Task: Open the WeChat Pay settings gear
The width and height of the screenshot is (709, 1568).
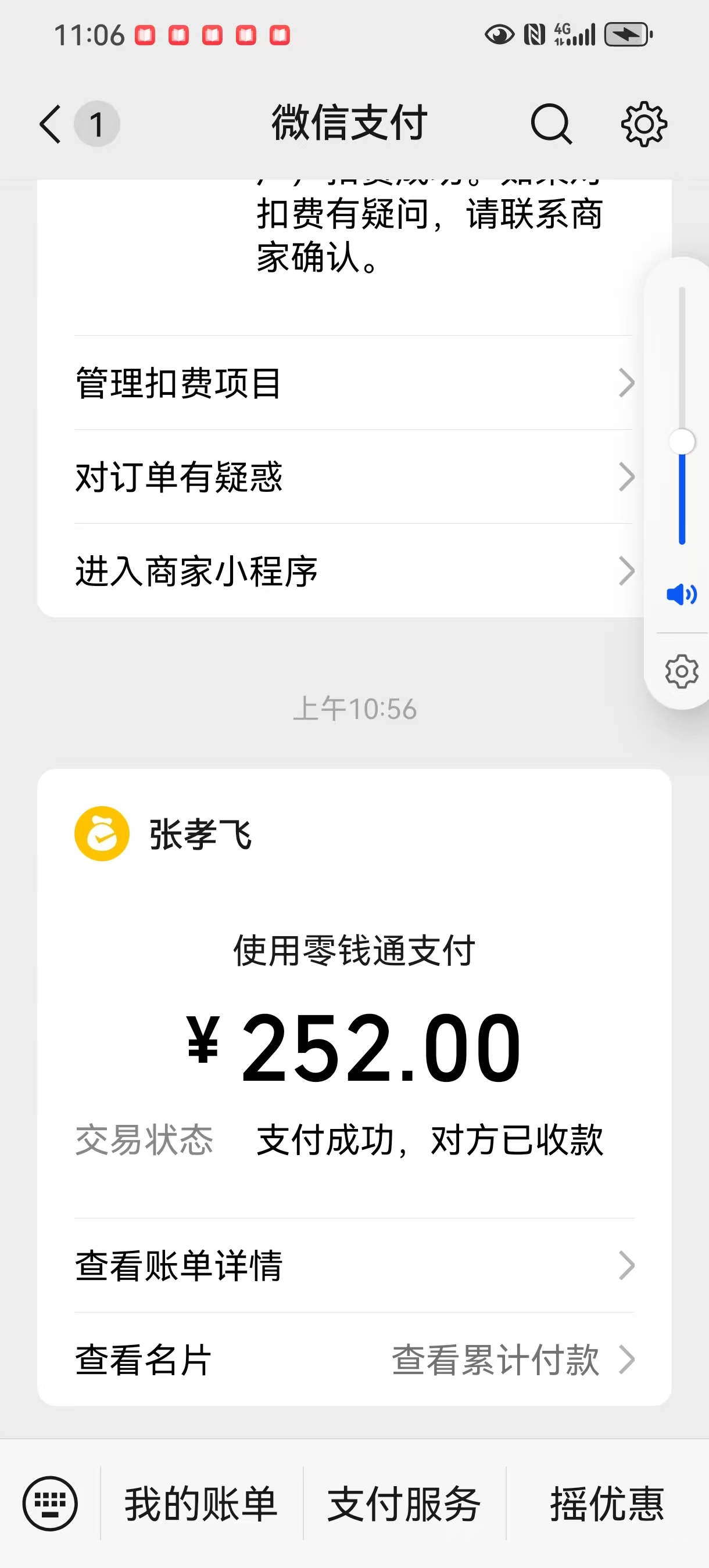Action: (x=644, y=124)
